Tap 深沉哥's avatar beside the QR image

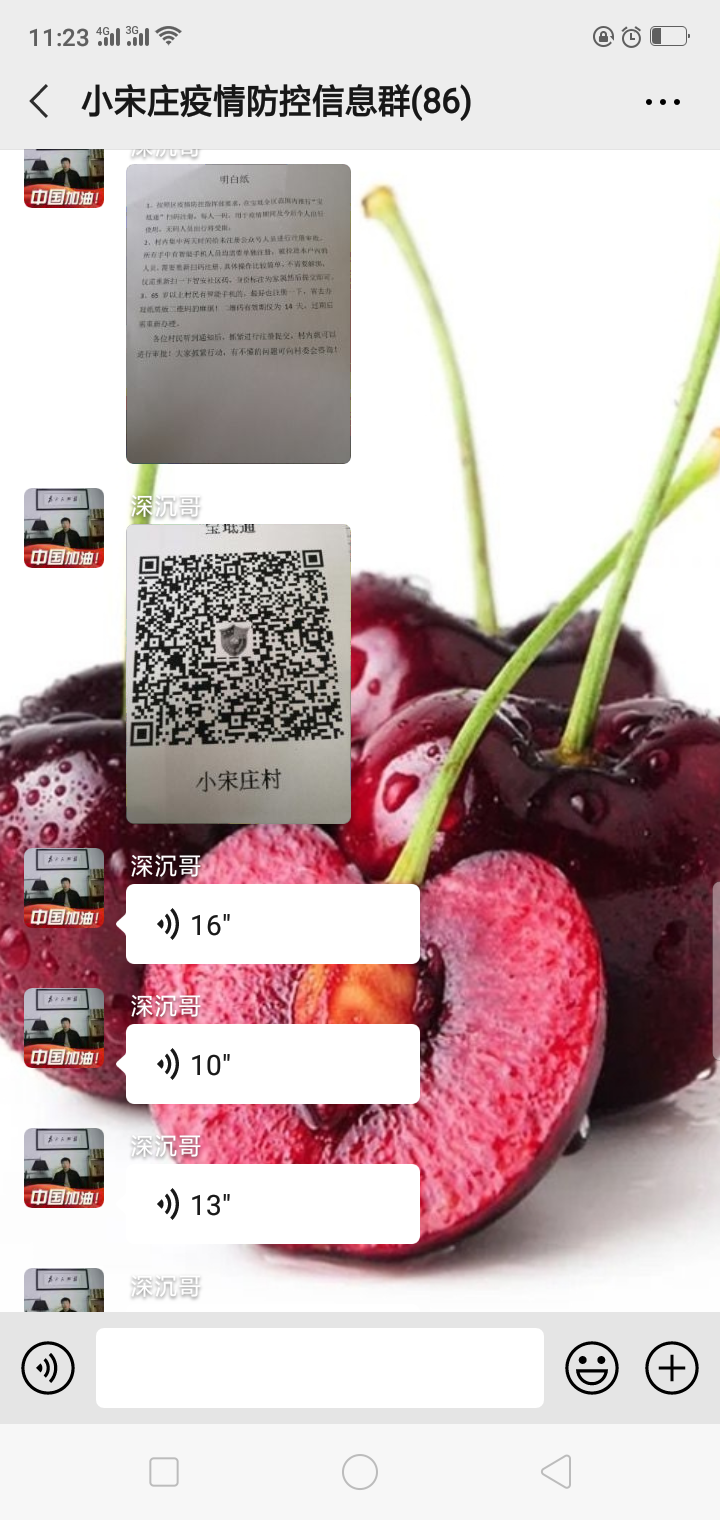pos(64,528)
